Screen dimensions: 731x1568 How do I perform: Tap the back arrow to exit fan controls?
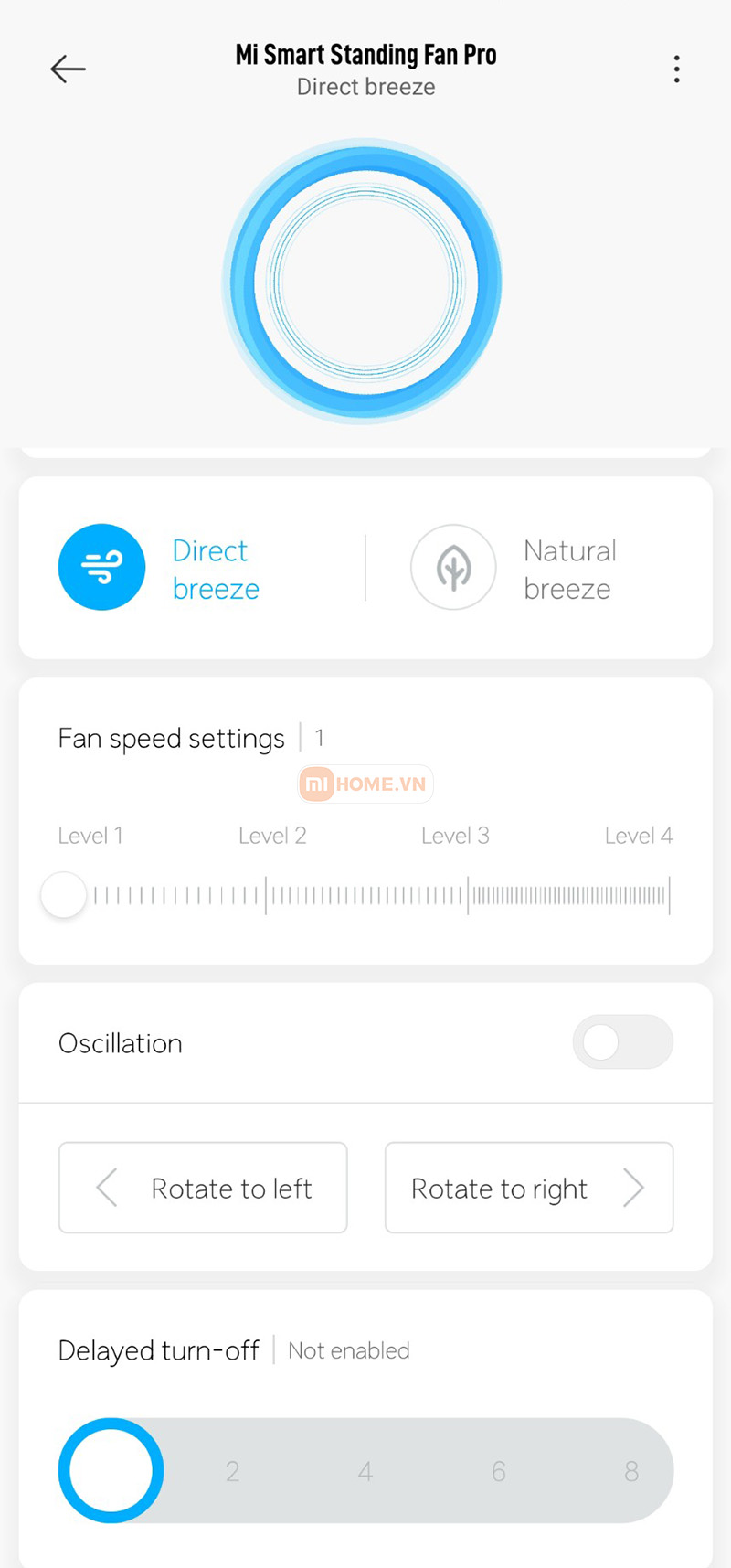coord(68,69)
